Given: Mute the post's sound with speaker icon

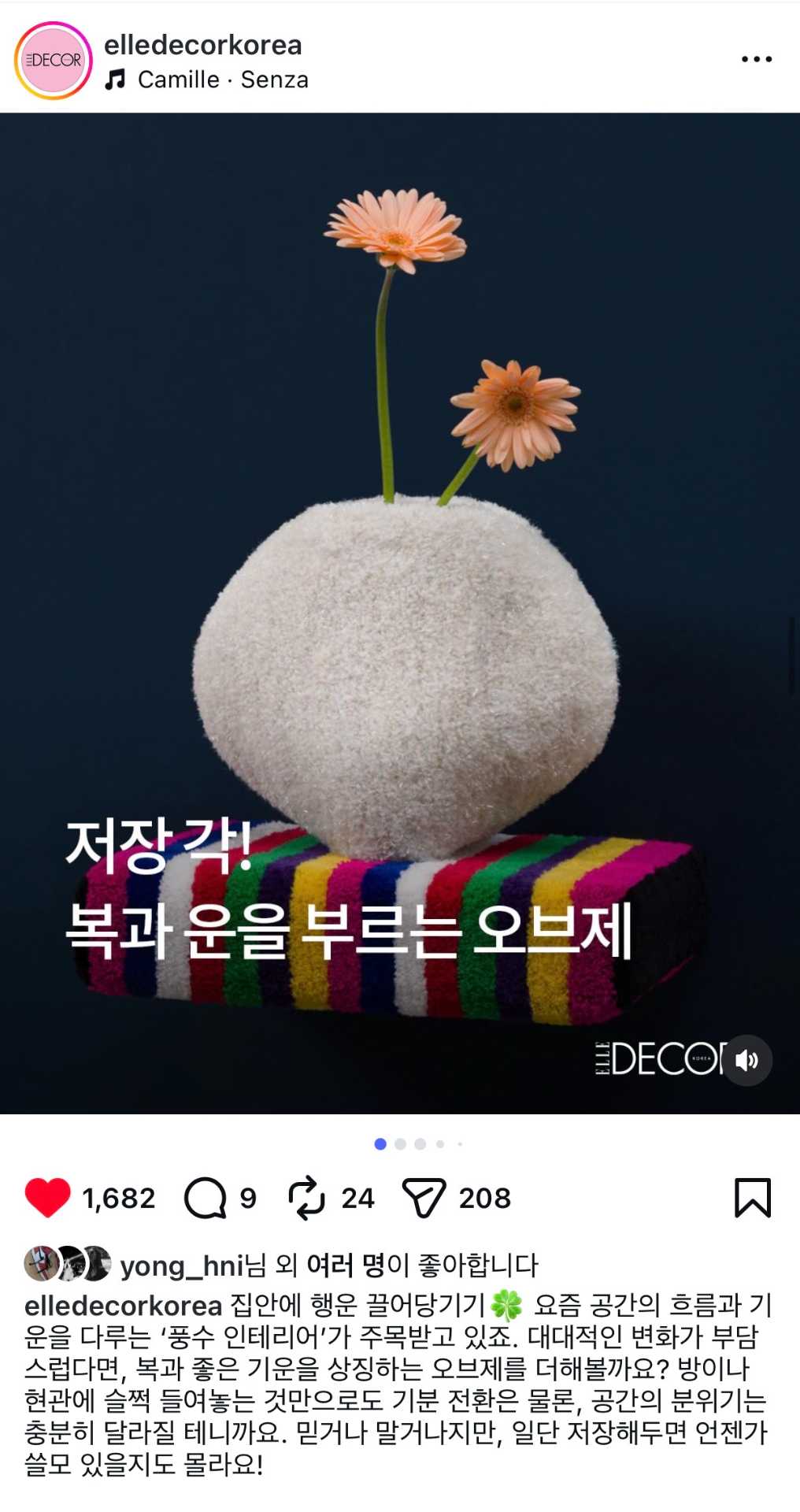Looking at the screenshot, I should pos(746,1060).
